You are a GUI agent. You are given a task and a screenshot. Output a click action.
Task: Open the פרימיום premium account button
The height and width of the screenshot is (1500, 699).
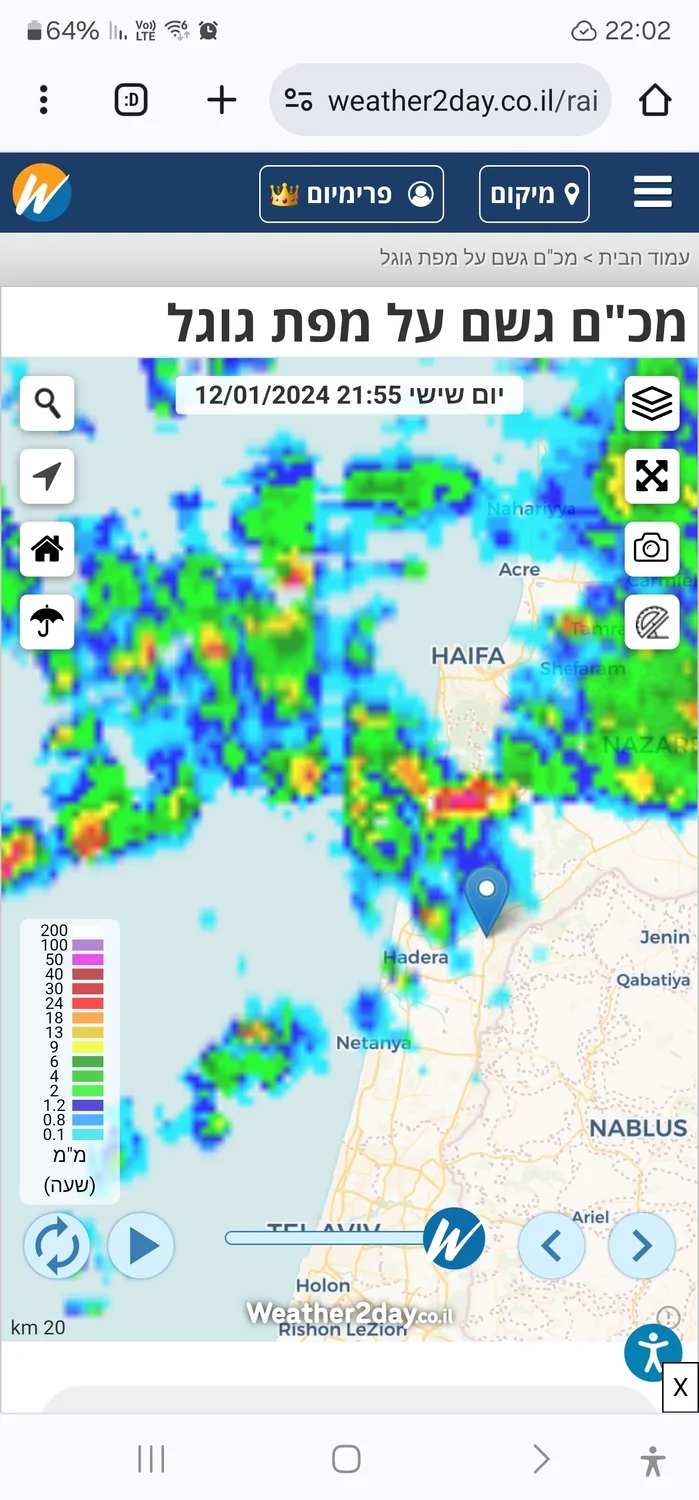point(351,193)
